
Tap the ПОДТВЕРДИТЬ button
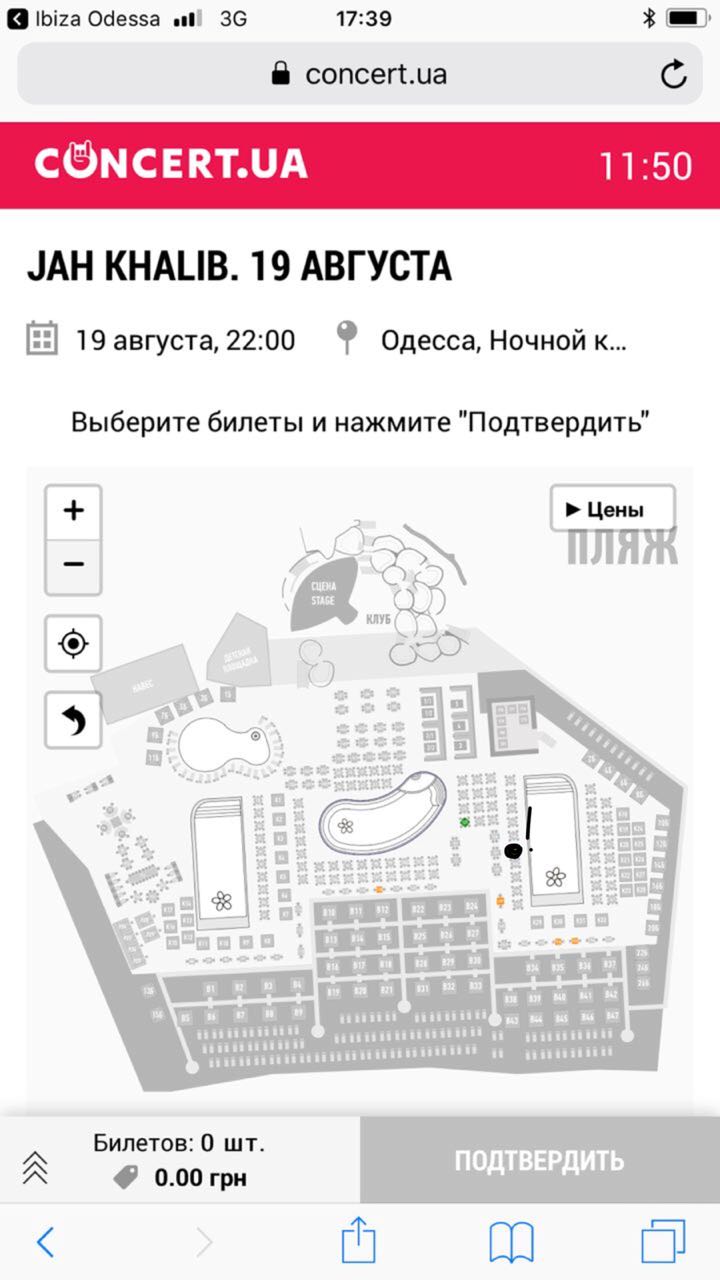click(540, 1160)
